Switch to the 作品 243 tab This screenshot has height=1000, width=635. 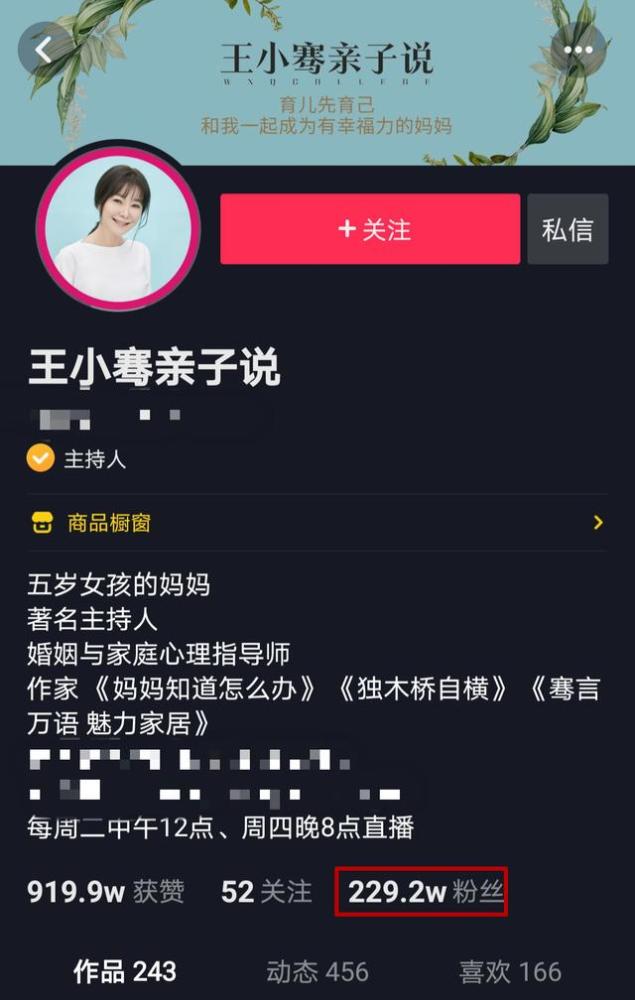(125, 970)
